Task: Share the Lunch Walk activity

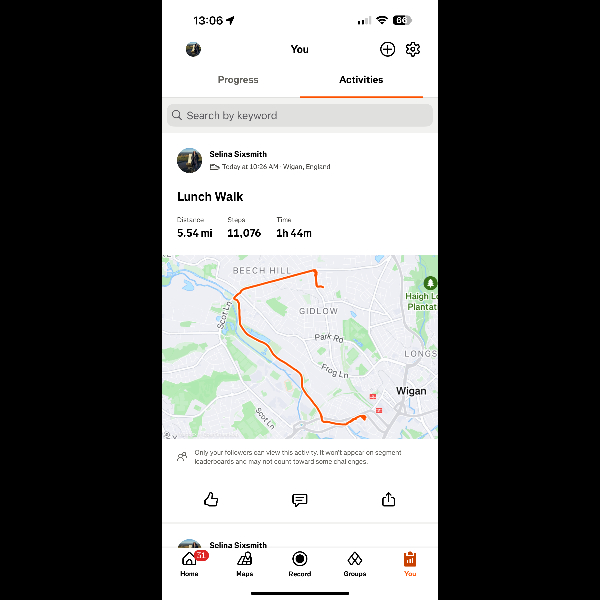Action: (x=389, y=499)
